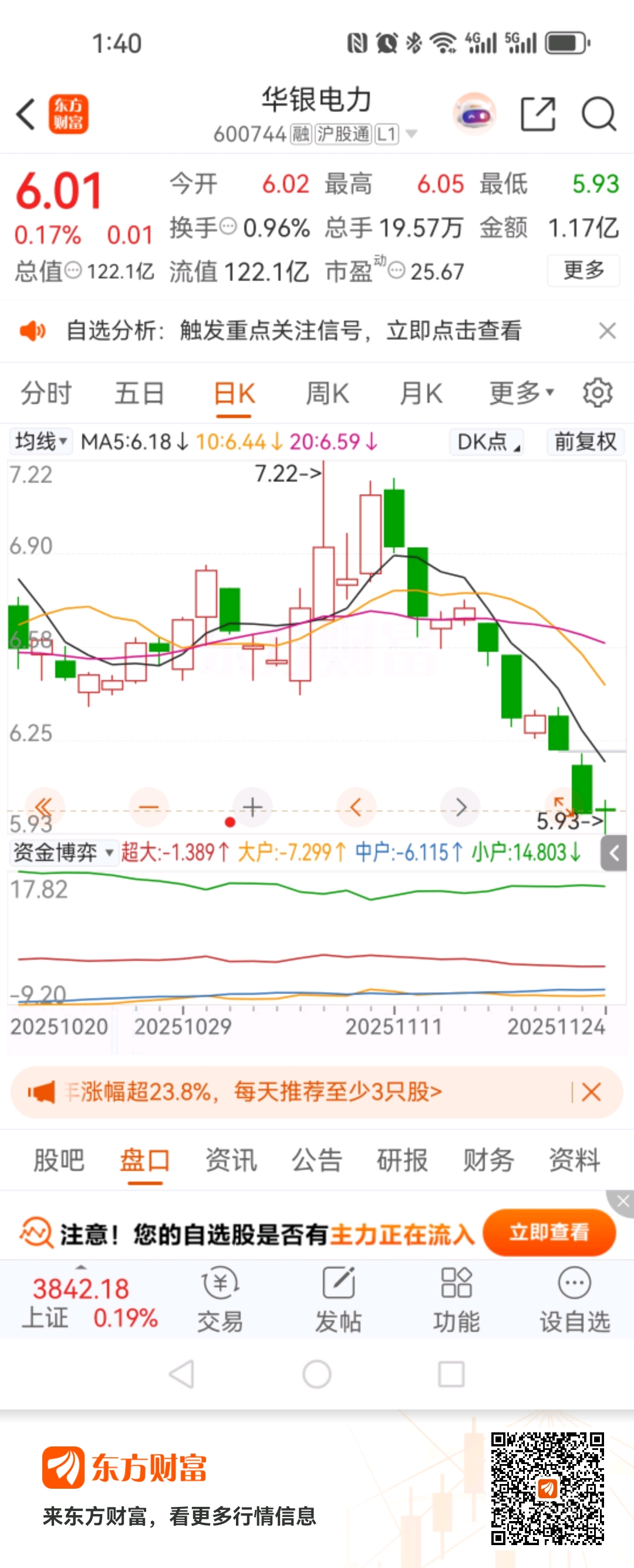
Task: Switch to the 股吧 tab
Action: click(x=59, y=1160)
